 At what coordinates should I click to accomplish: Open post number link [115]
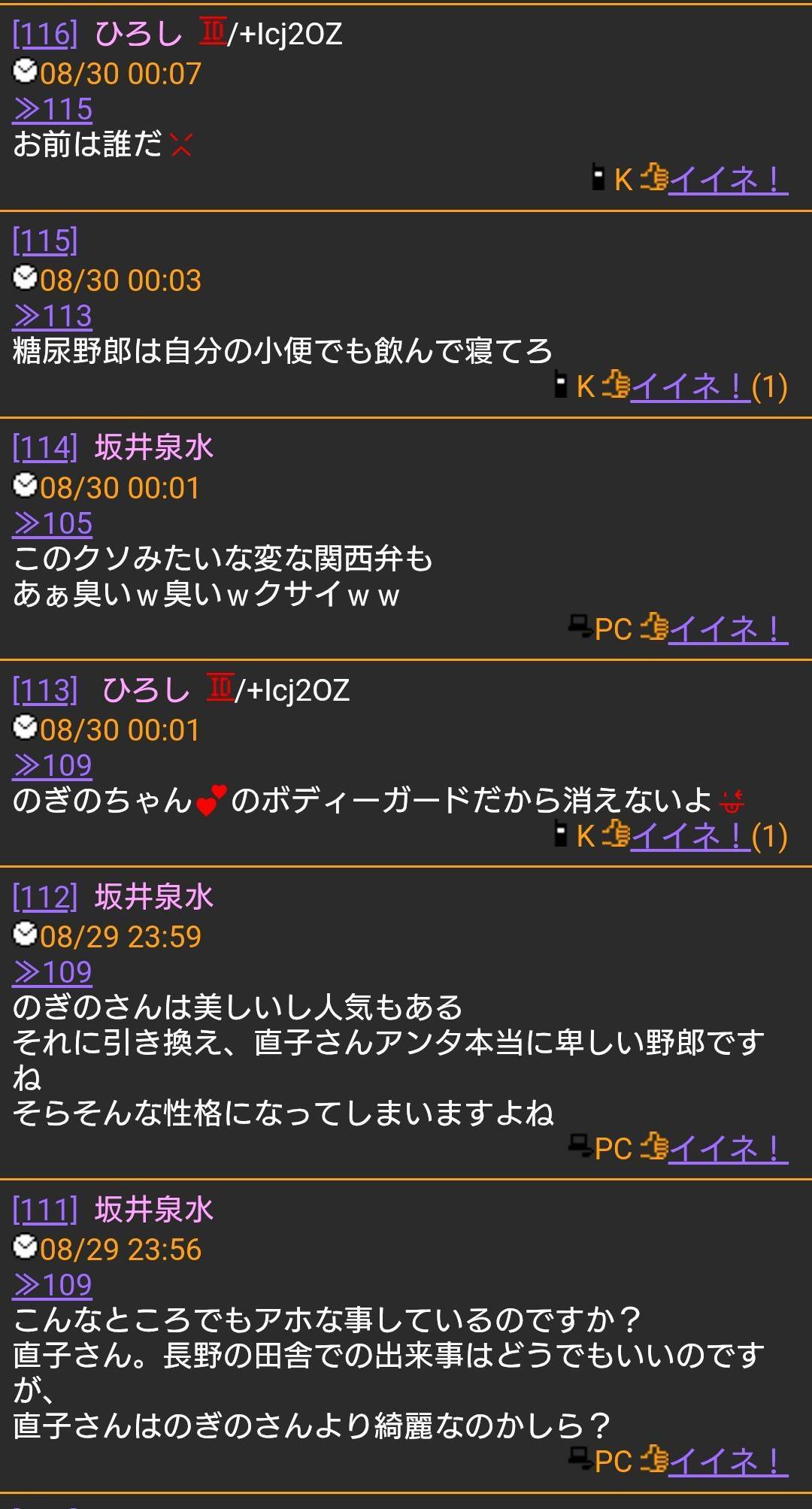coord(45,241)
